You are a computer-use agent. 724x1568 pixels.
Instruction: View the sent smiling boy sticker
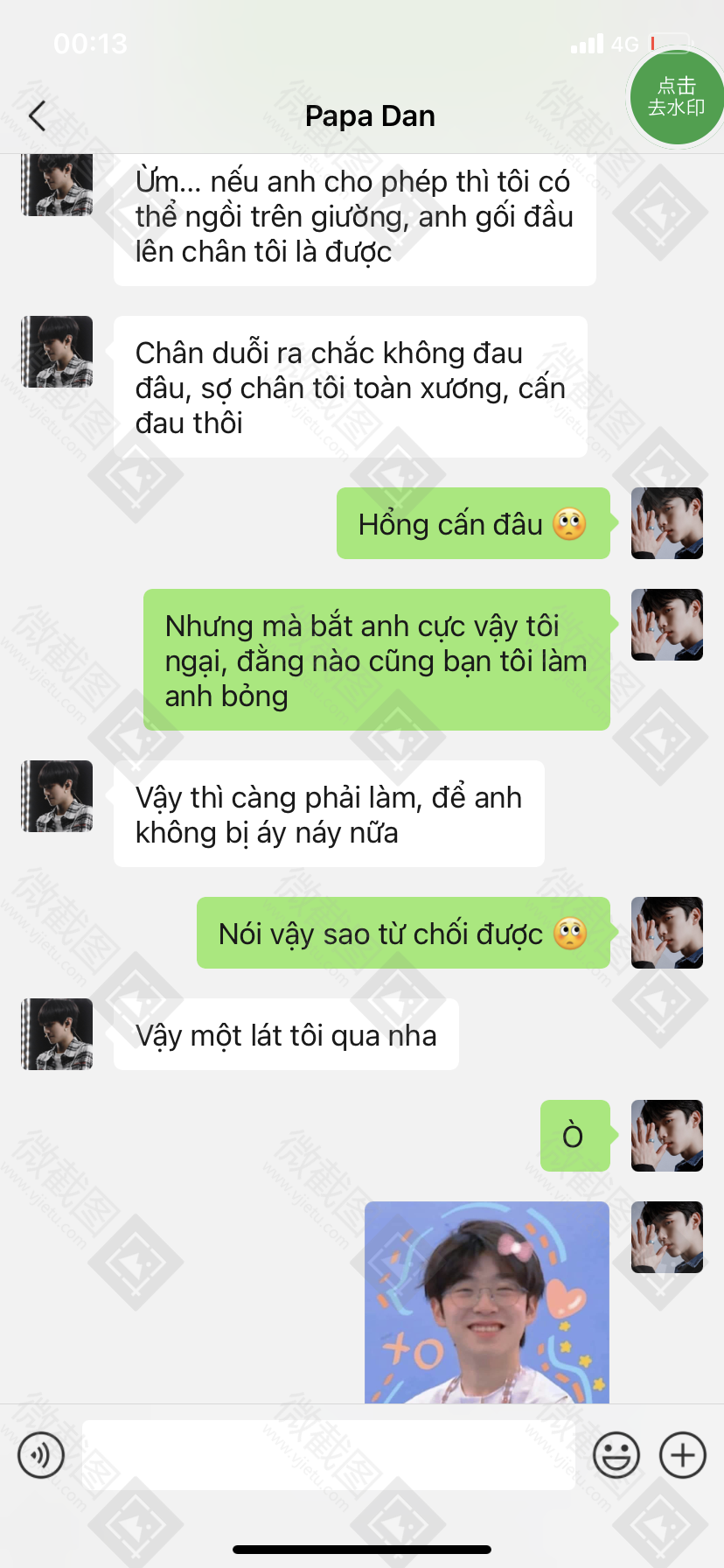pos(486,1302)
